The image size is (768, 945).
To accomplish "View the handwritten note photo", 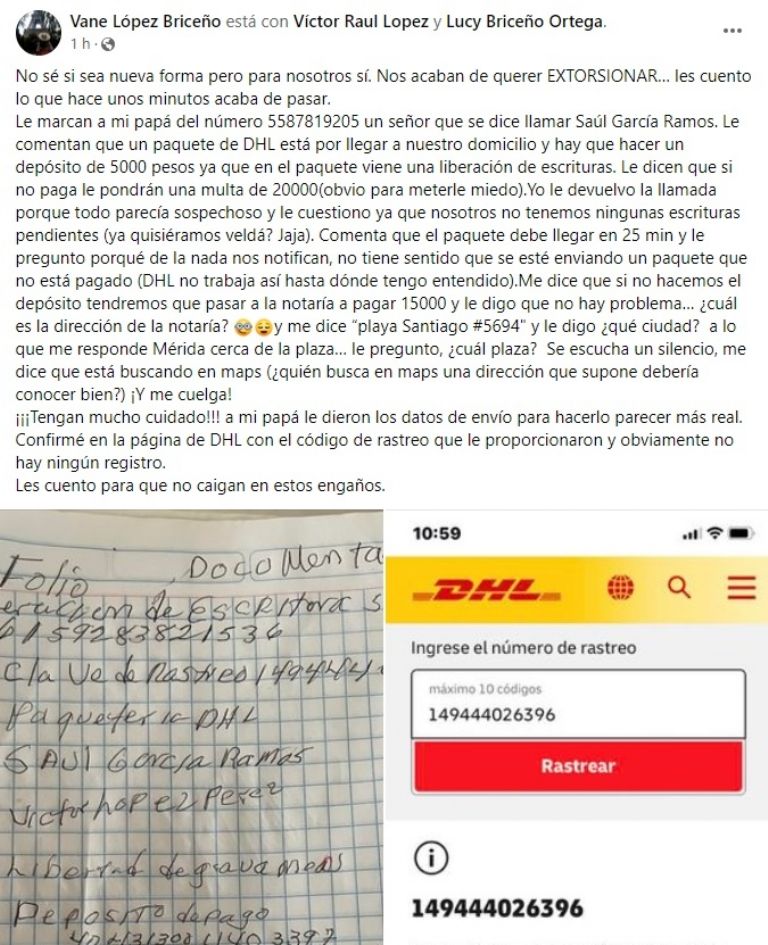I will click(x=192, y=728).
